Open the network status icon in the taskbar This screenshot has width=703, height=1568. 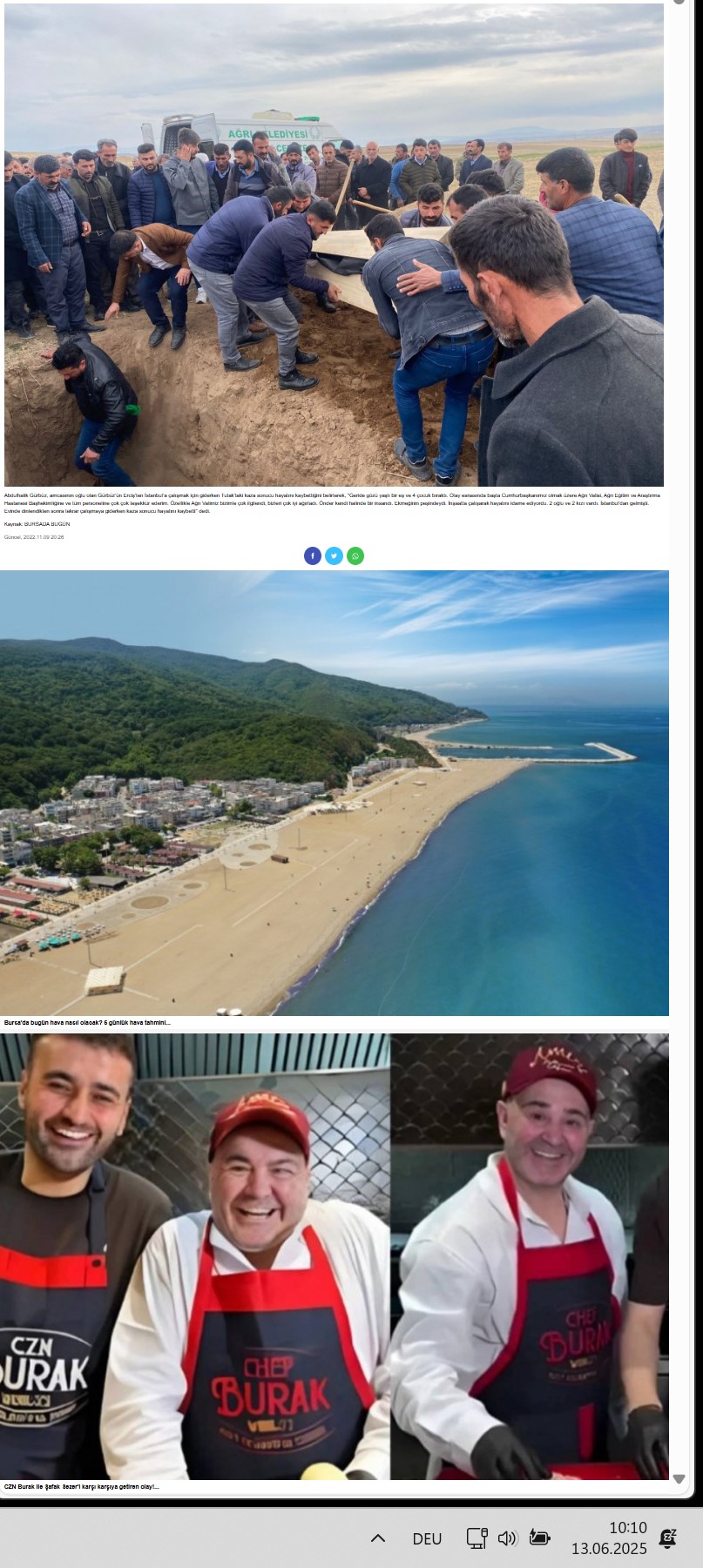tap(477, 1538)
